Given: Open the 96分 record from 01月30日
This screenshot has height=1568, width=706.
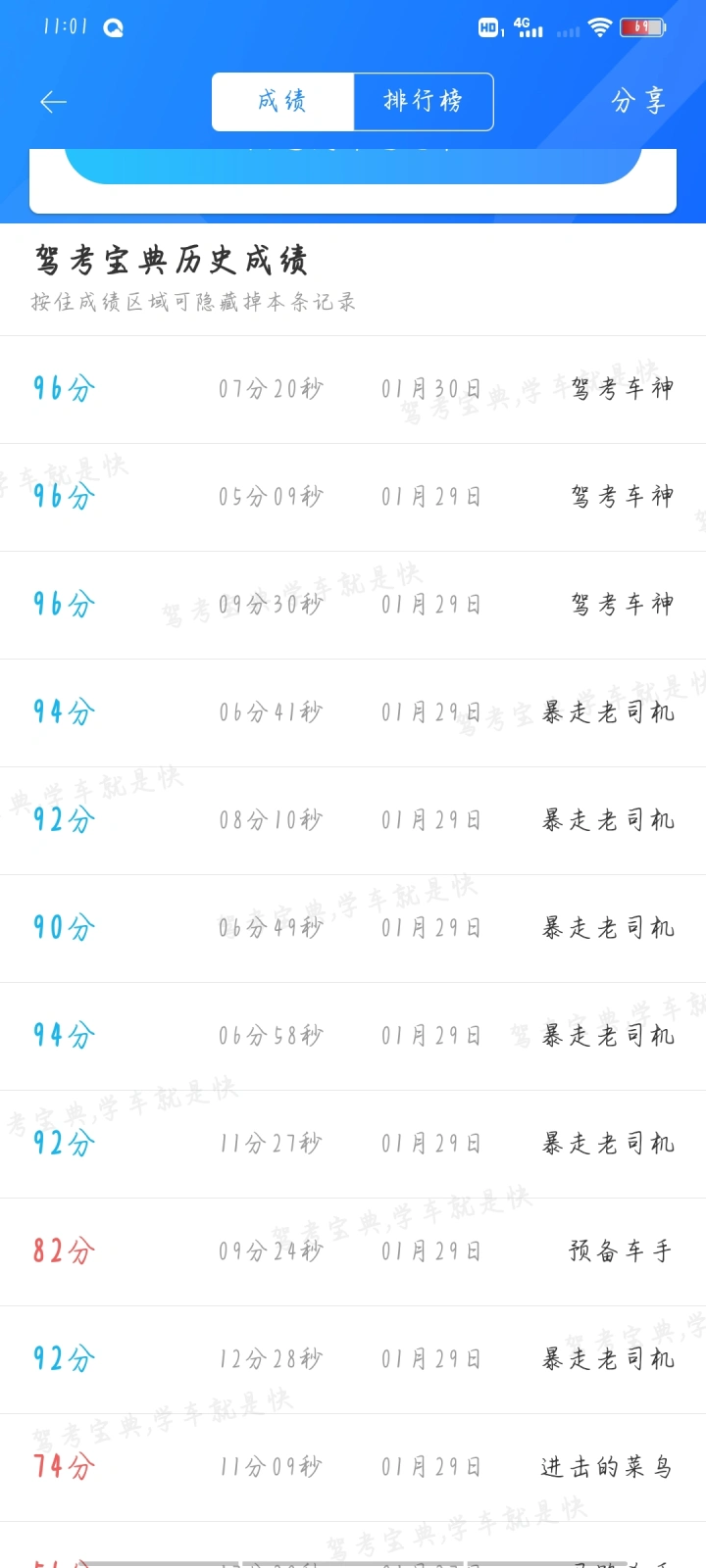Looking at the screenshot, I should [x=353, y=390].
